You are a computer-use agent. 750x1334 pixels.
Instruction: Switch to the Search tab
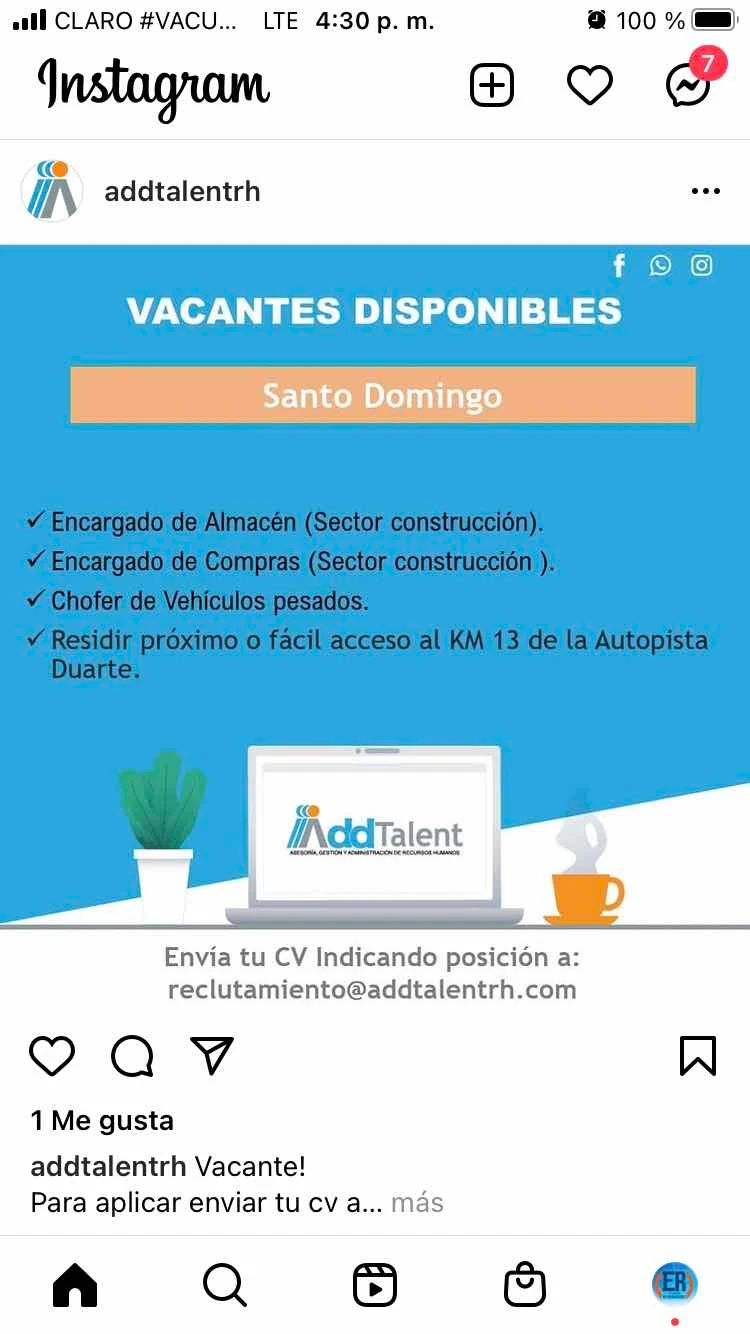click(x=224, y=1285)
